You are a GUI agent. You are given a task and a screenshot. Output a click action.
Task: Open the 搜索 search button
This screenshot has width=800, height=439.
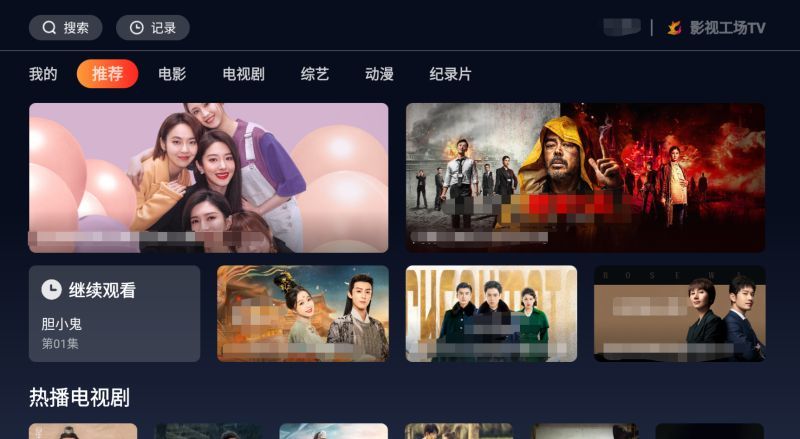65,28
